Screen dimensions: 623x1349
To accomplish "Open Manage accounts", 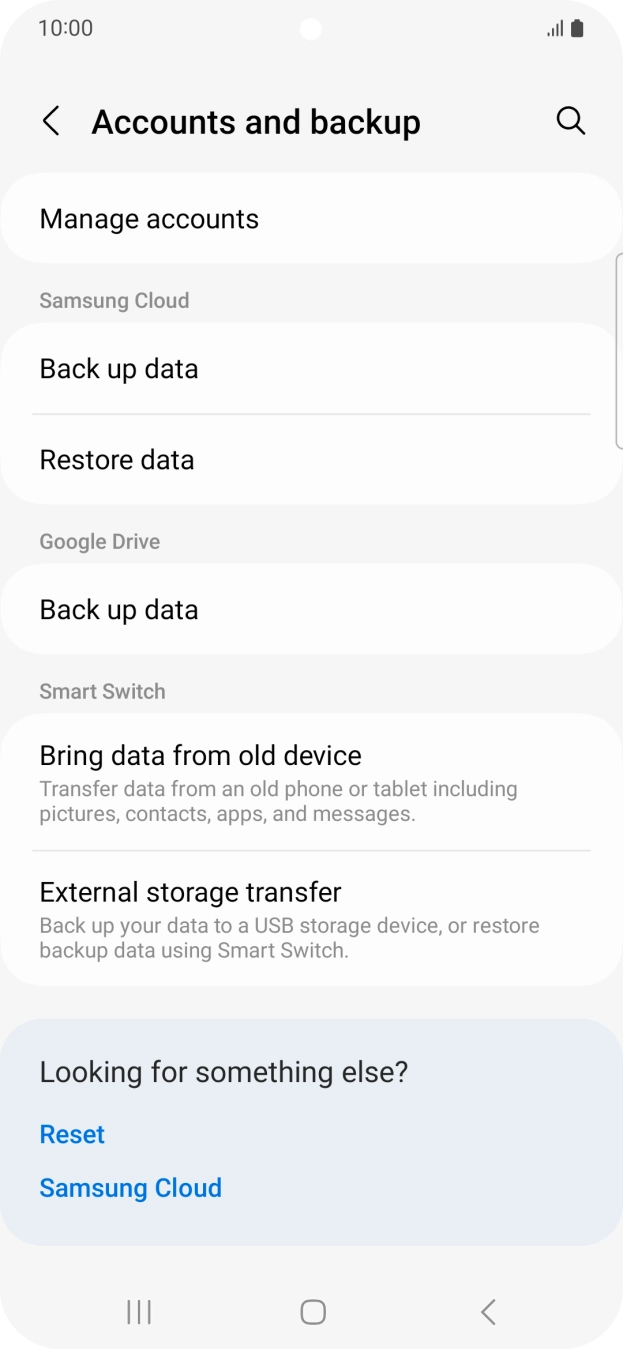I will point(311,219).
